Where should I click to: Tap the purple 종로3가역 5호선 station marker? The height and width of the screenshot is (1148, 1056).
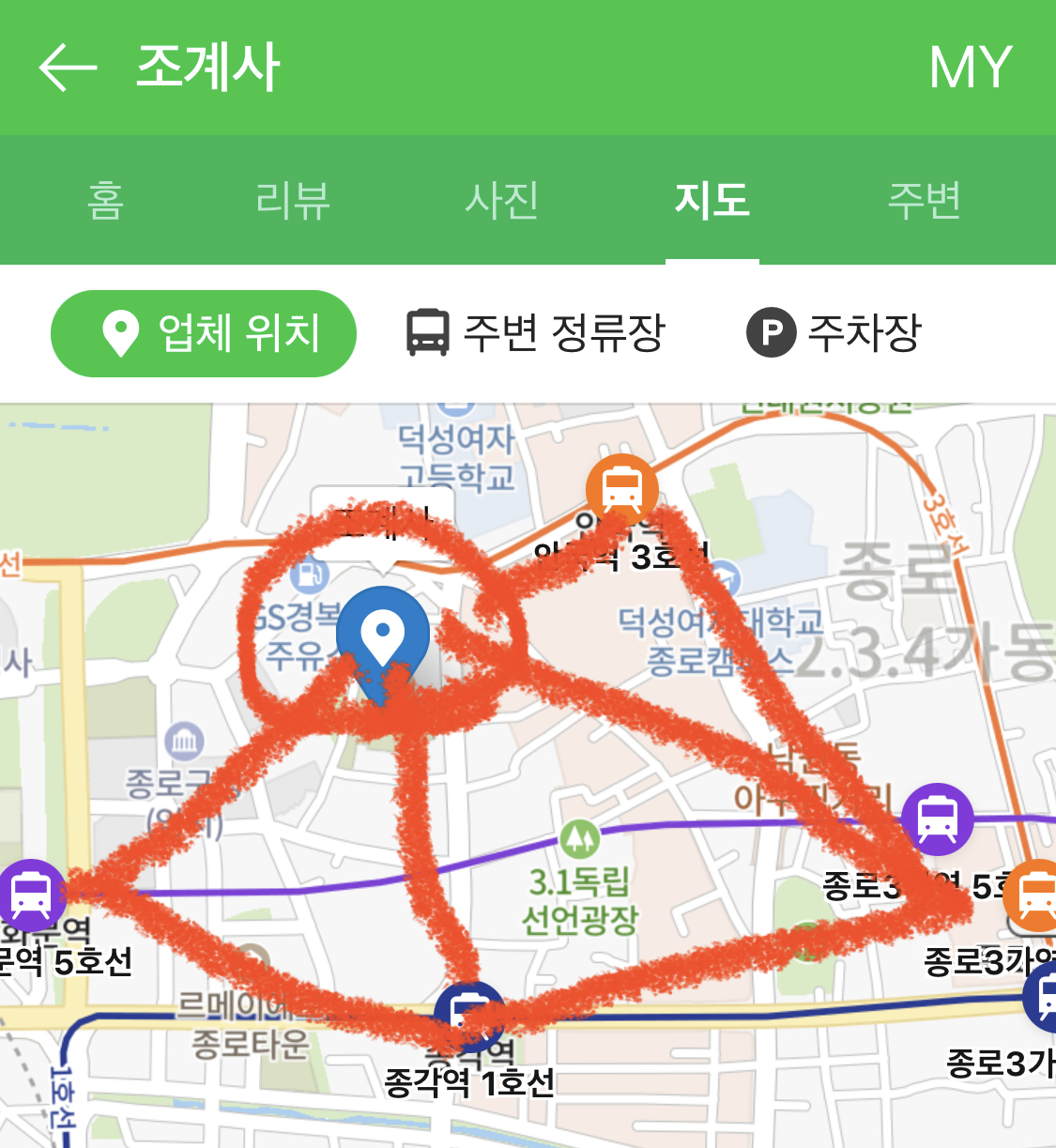point(937,819)
